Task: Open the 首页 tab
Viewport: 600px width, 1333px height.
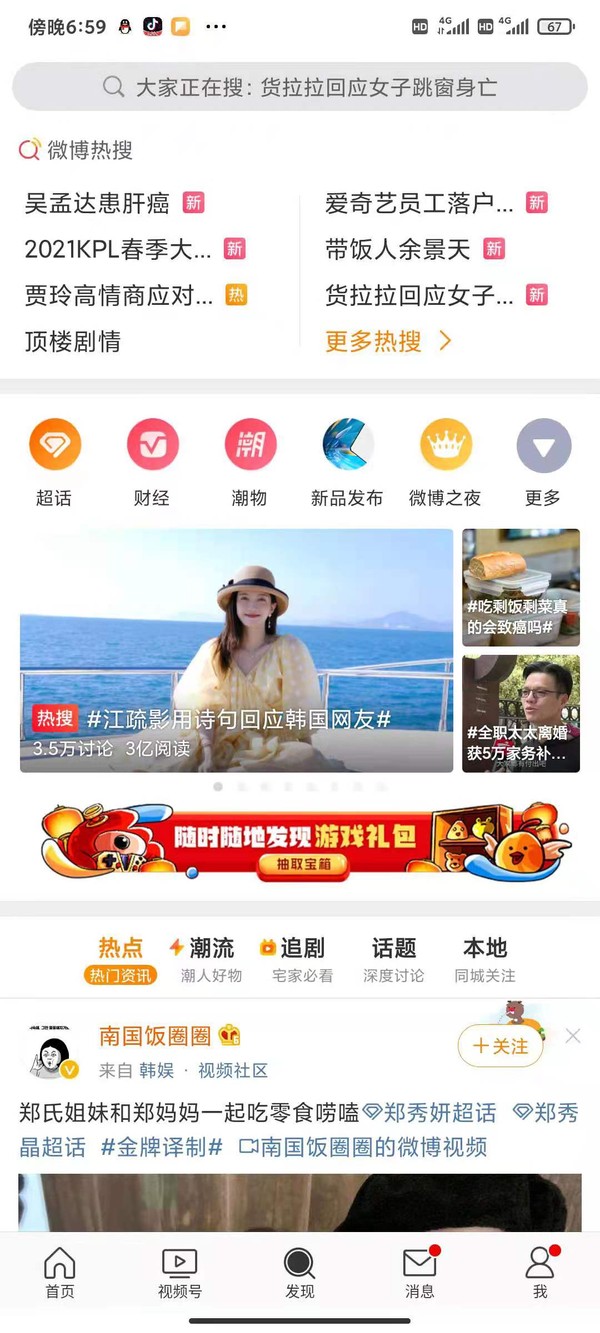Action: point(60,1272)
